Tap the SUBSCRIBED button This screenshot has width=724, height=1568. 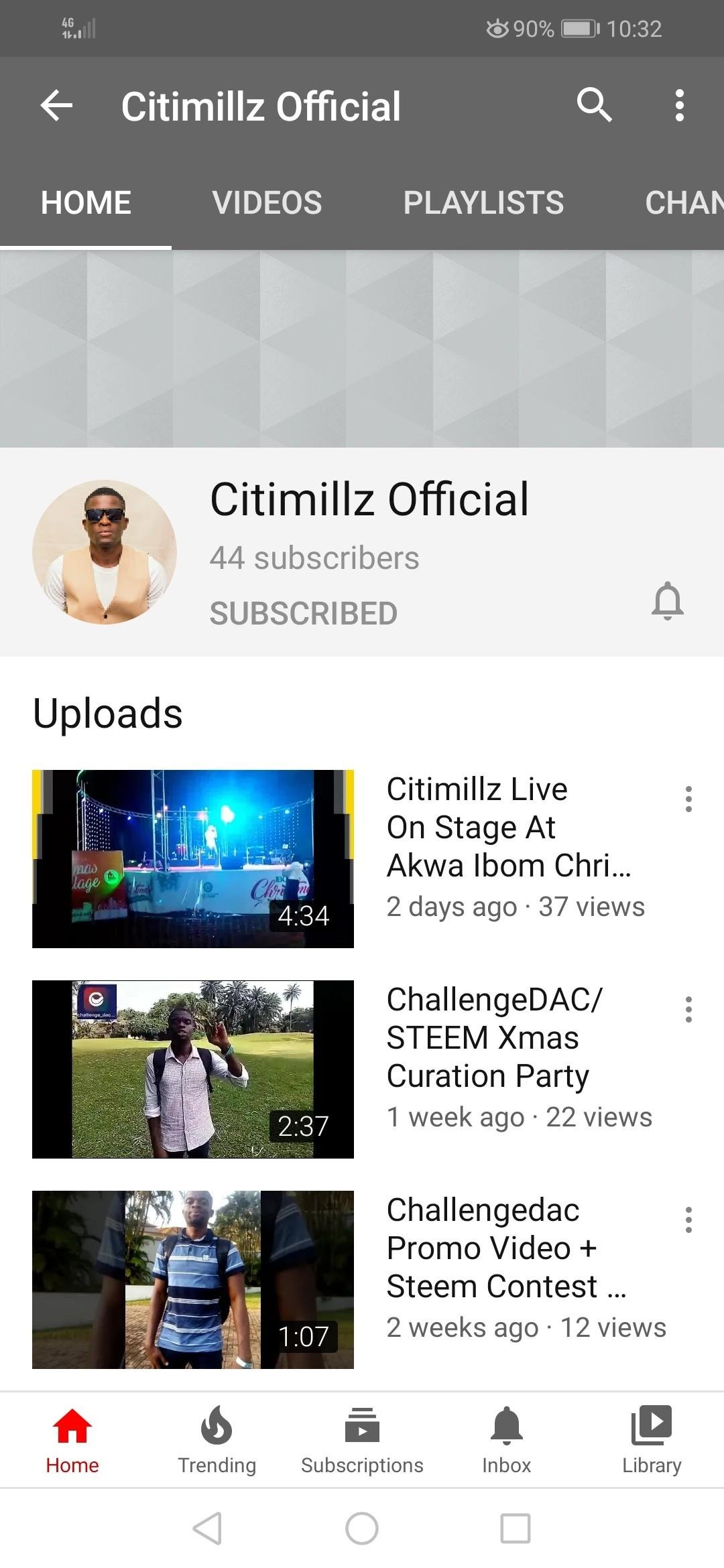tap(304, 613)
